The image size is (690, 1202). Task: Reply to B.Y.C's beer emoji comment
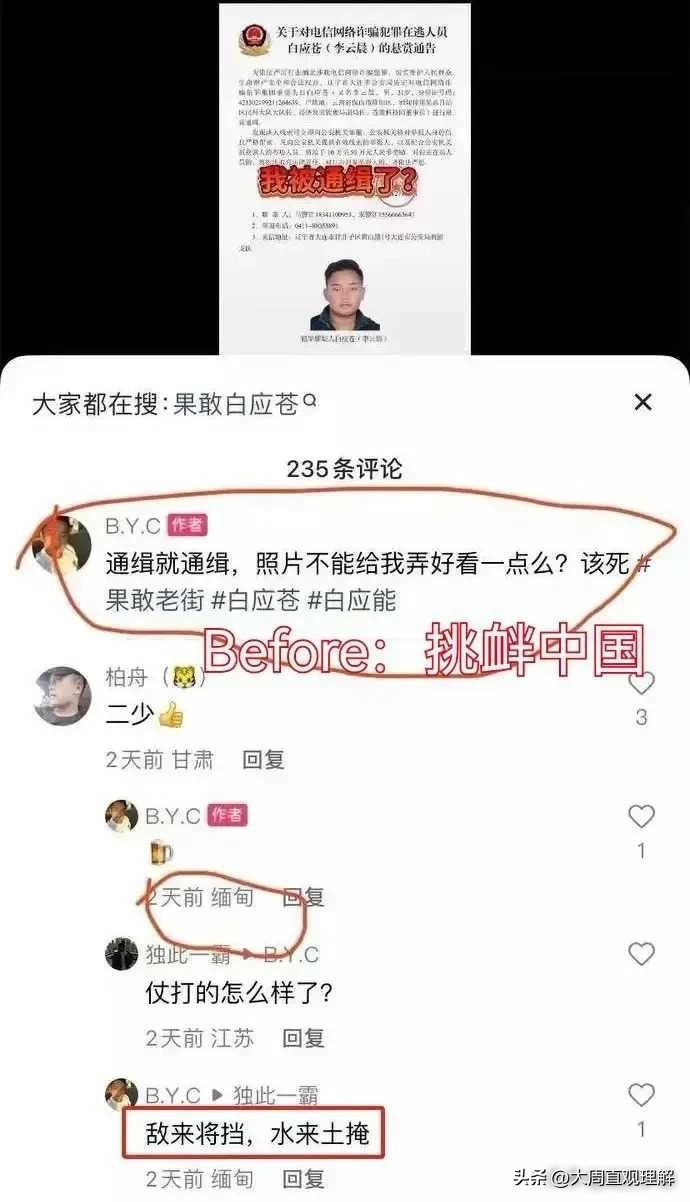pyautogui.click(x=304, y=897)
